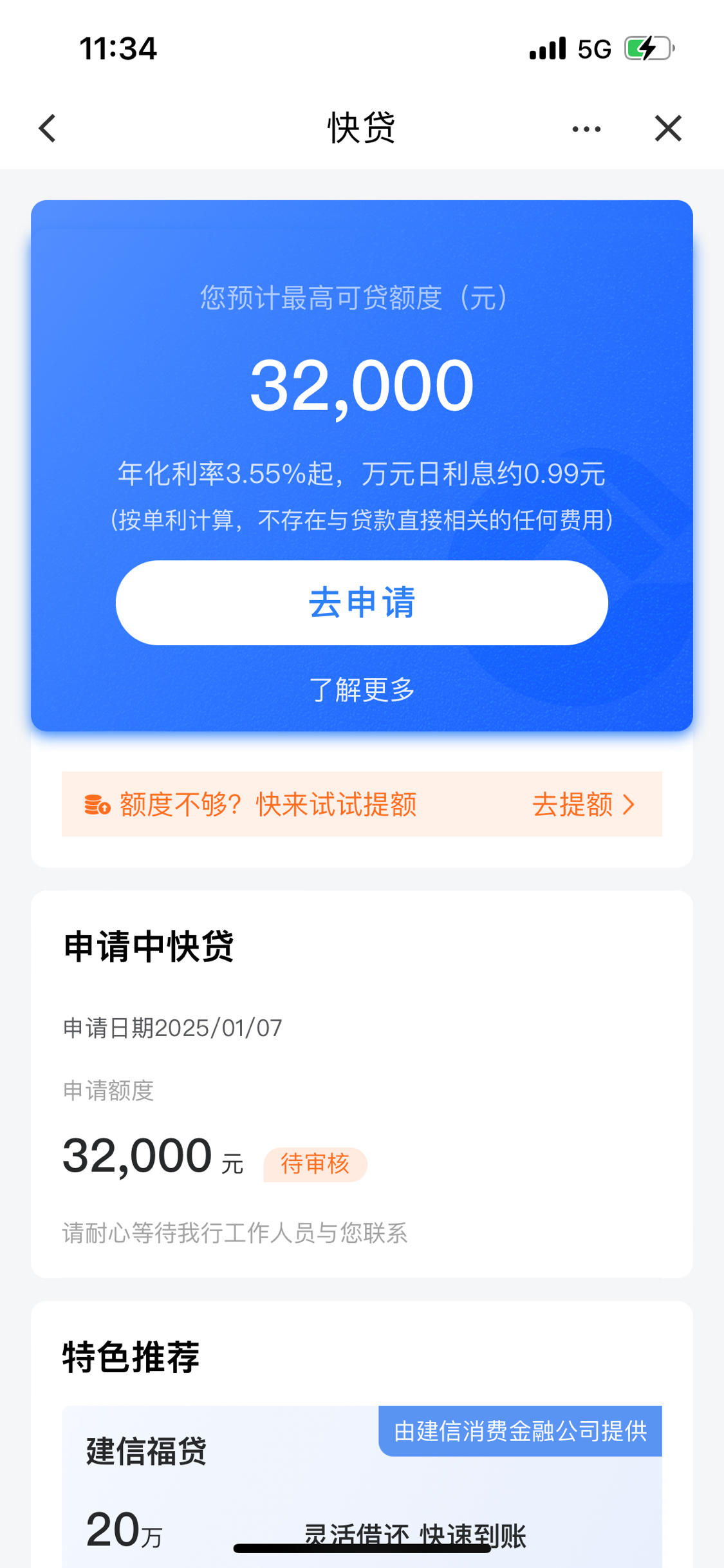Tap the cellular signal bars icon
Viewport: 724px width, 1568px height.
546,49
